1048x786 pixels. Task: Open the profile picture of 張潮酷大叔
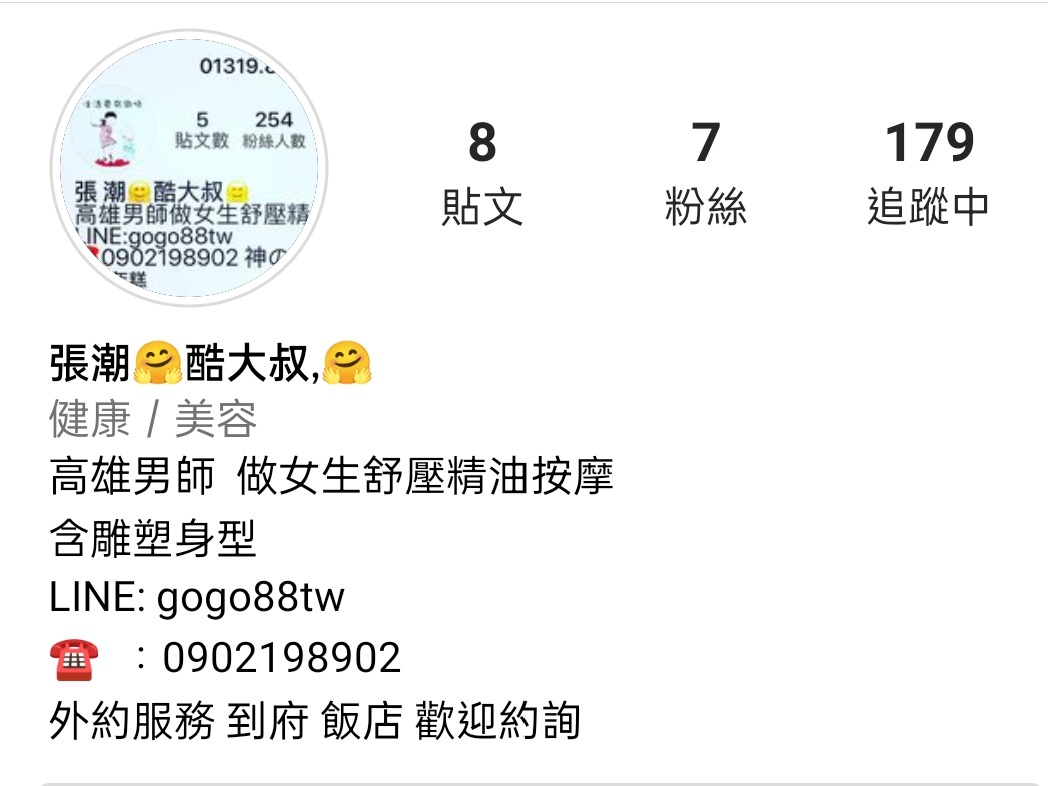[190, 165]
